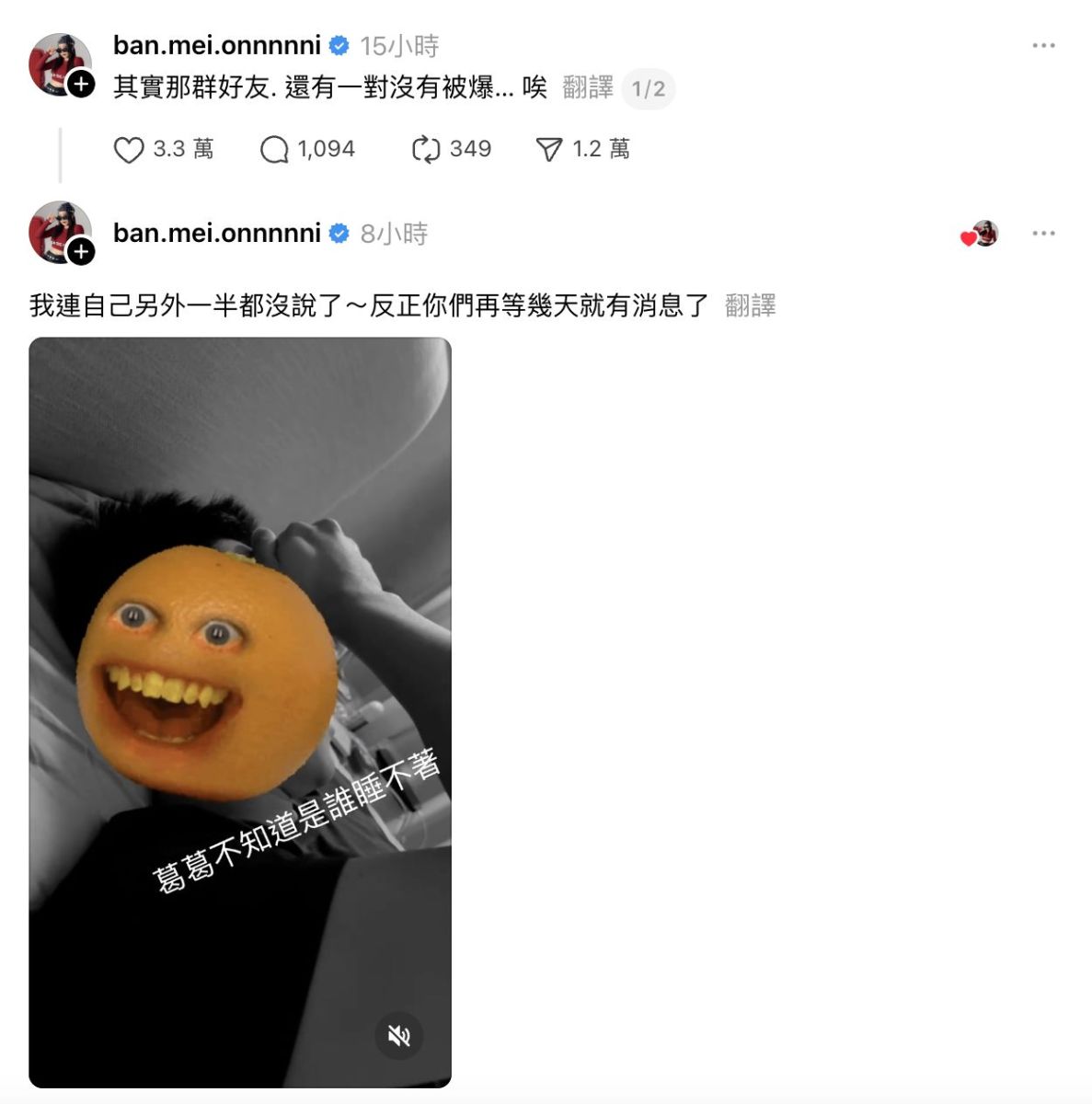
Task: Like the 15-hour-old post
Action: coord(129,150)
